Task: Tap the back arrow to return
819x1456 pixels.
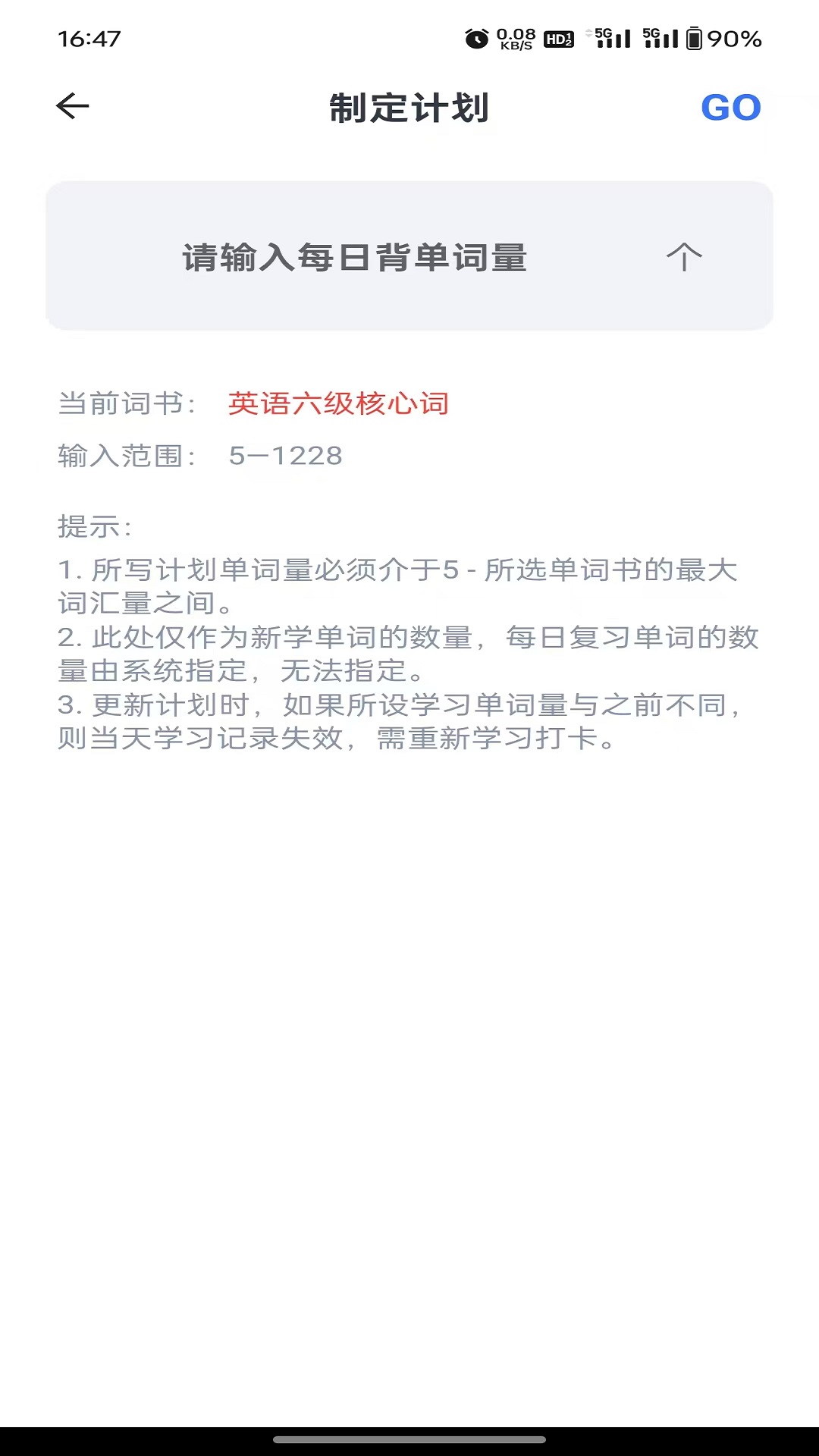Action: click(71, 106)
